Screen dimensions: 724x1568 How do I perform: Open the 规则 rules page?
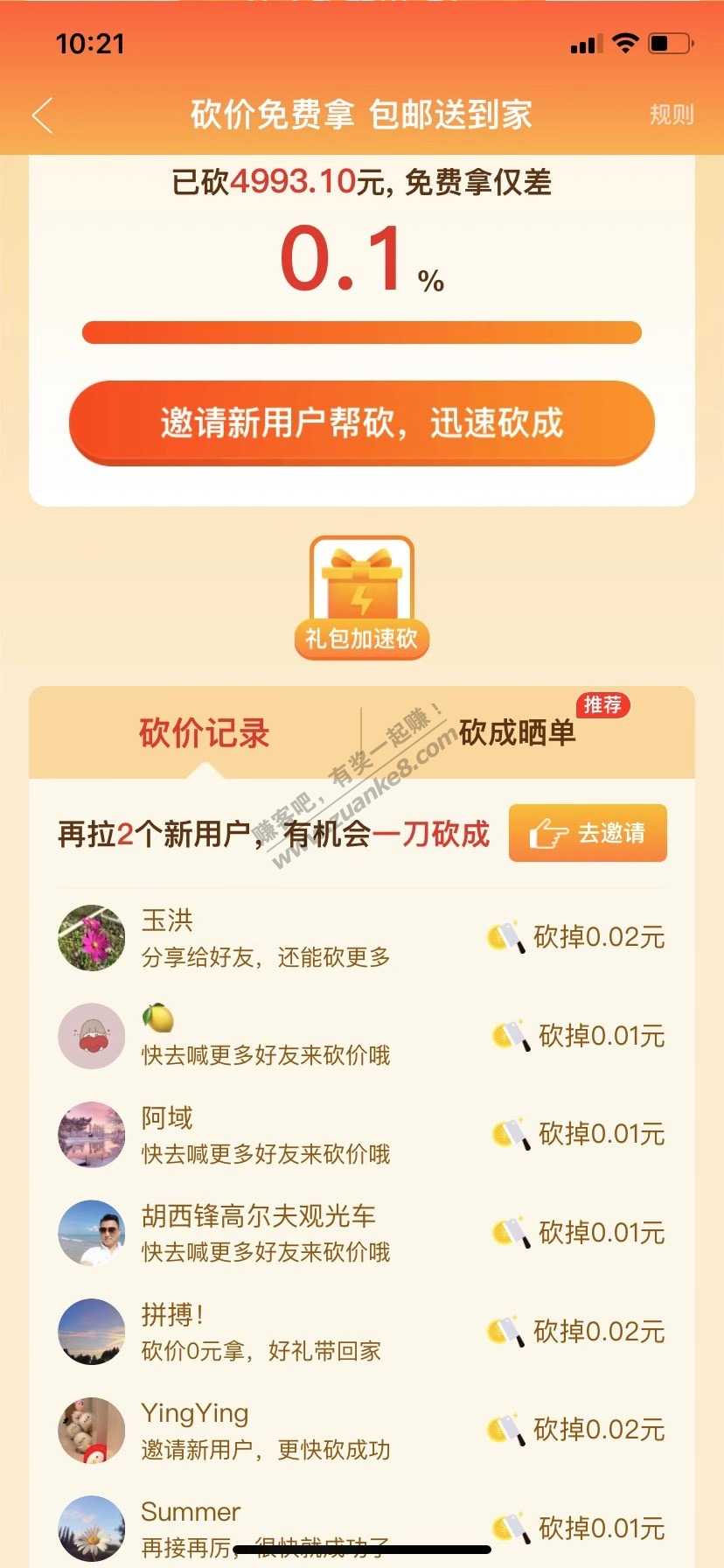point(671,115)
